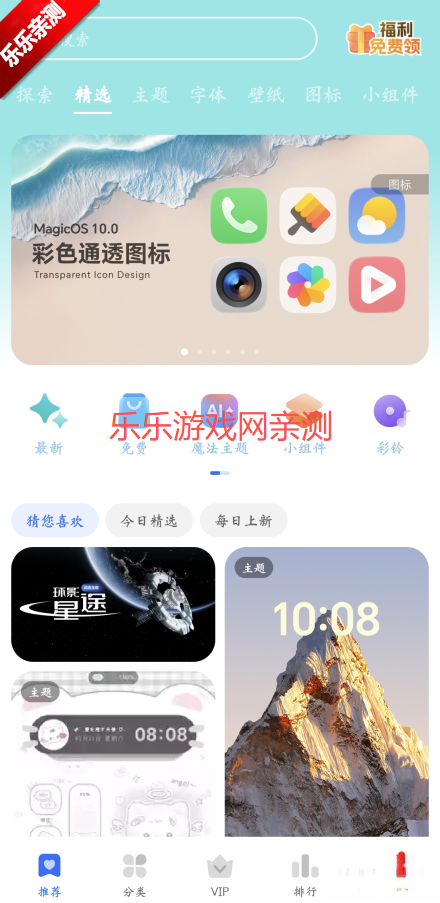Image resolution: width=440 pixels, height=903 pixels.
Task: Switch to the 图标 tab
Action: coord(323,95)
